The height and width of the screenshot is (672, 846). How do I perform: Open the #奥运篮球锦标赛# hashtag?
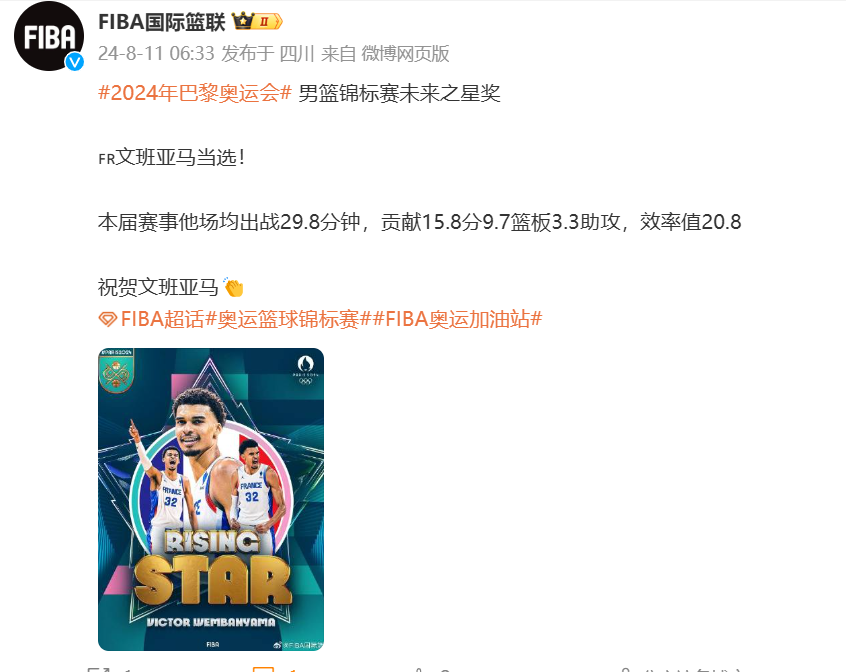(288, 319)
